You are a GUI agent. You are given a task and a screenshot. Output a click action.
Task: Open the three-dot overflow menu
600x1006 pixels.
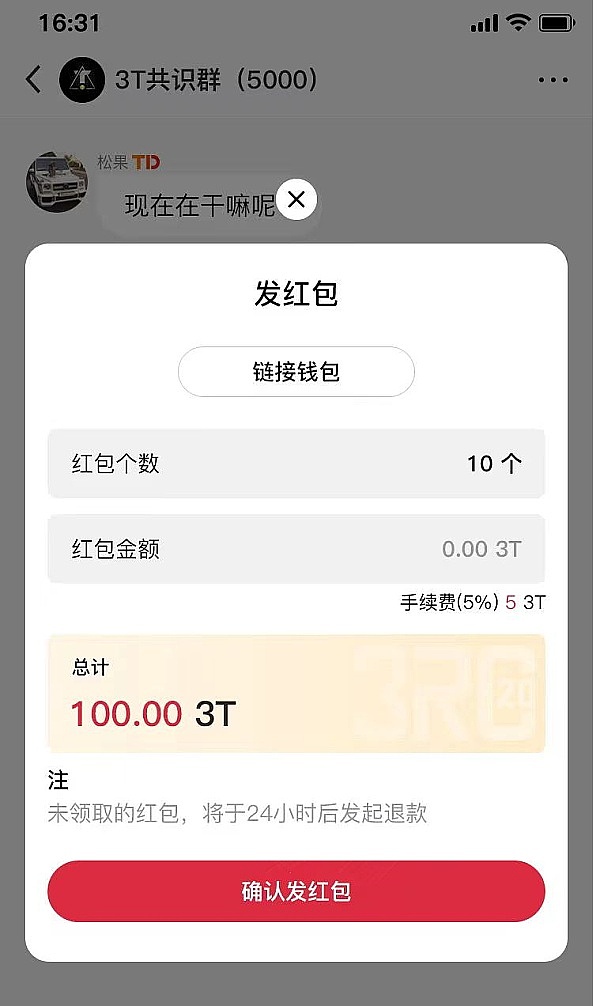(552, 80)
